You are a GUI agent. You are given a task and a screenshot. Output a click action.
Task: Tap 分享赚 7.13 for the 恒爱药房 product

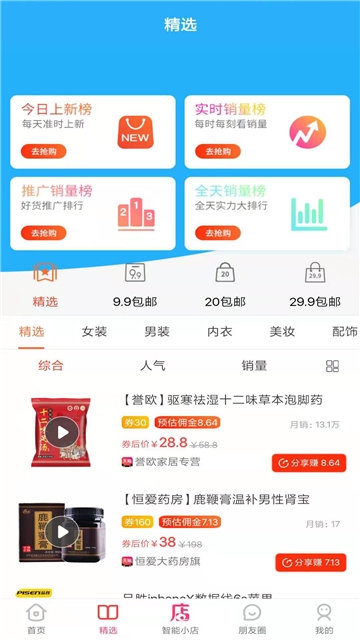click(x=311, y=562)
